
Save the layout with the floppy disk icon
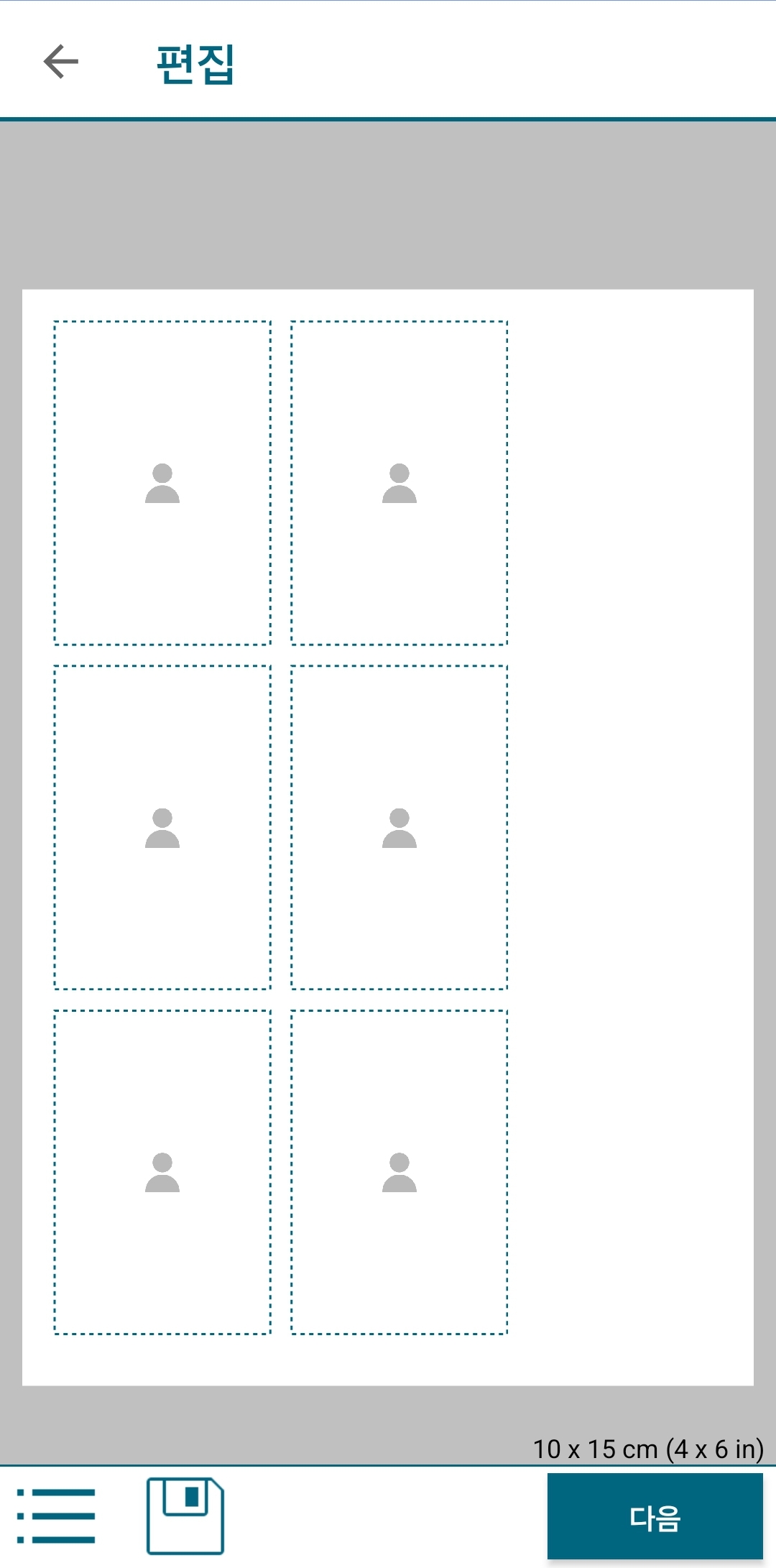pos(185,1516)
